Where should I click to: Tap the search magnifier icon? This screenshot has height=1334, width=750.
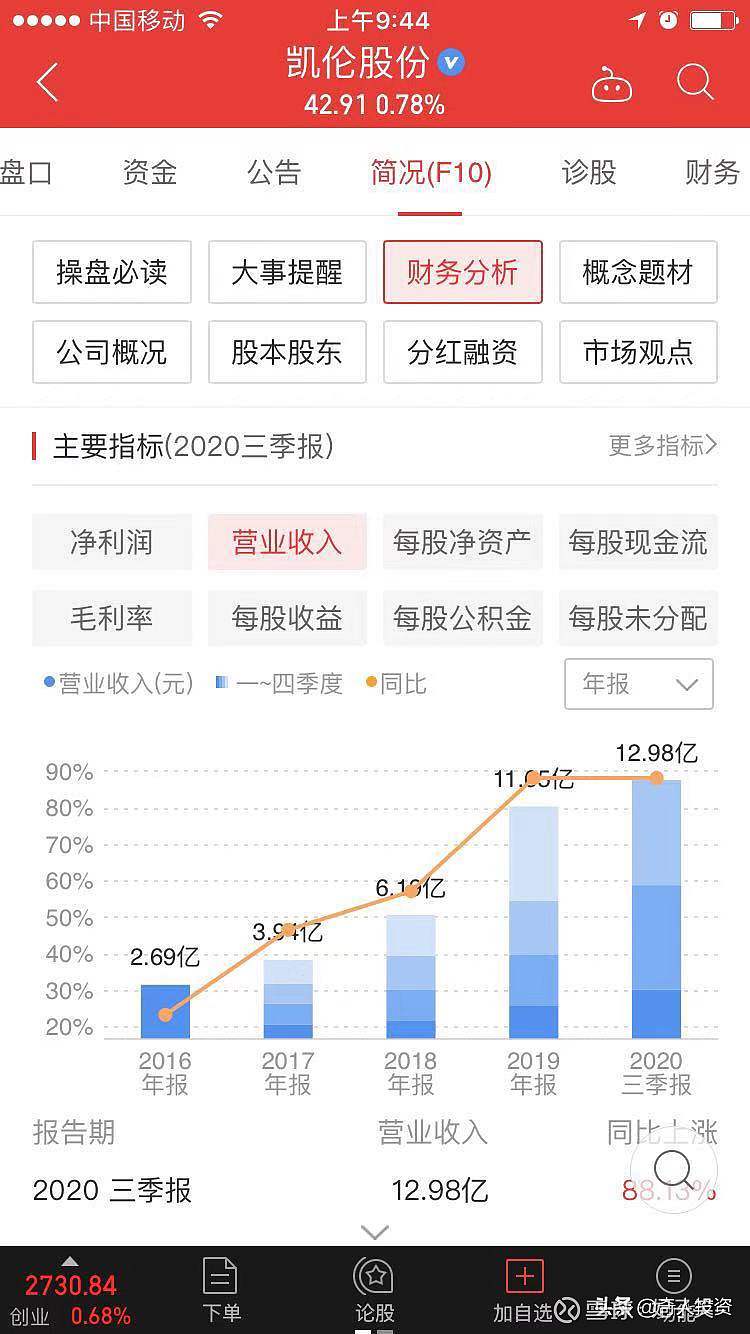(x=694, y=82)
